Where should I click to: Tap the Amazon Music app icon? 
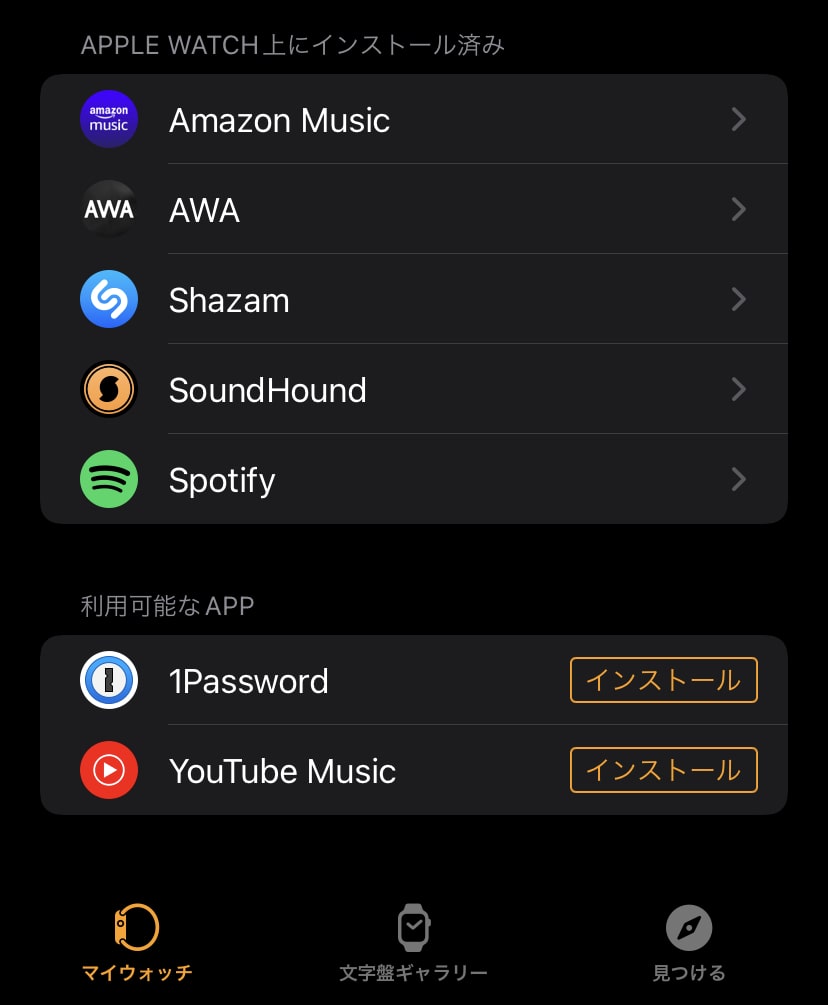tap(108, 119)
